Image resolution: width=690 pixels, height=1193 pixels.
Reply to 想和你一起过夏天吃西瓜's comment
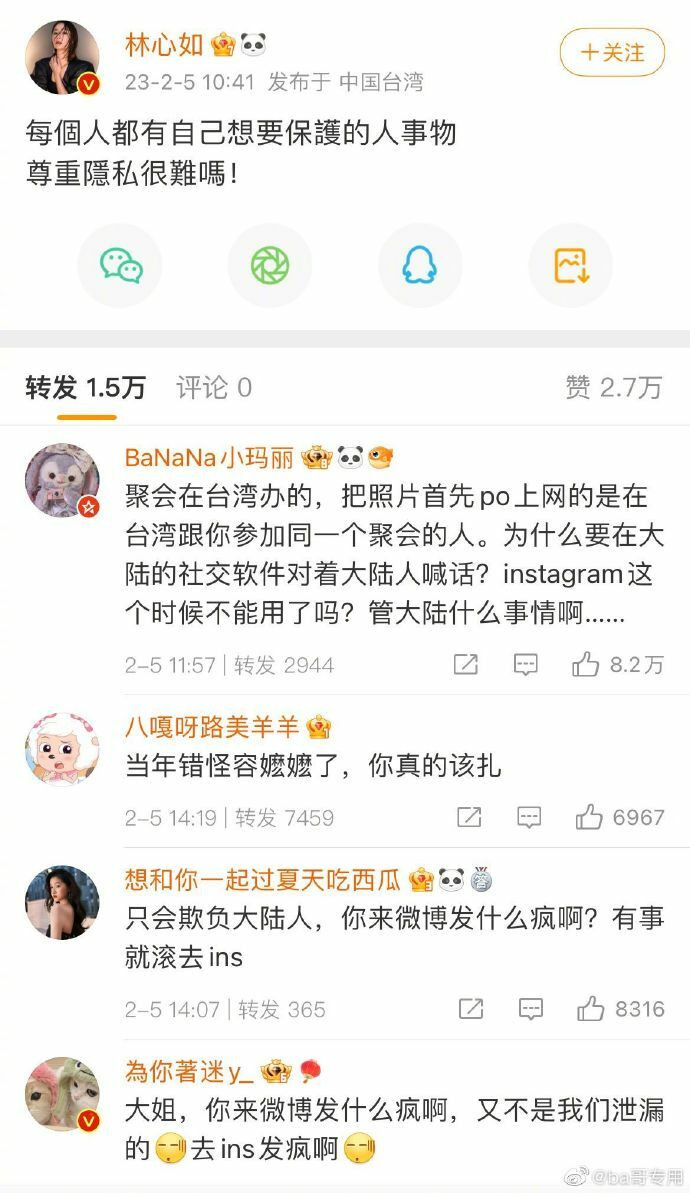[x=530, y=1010]
